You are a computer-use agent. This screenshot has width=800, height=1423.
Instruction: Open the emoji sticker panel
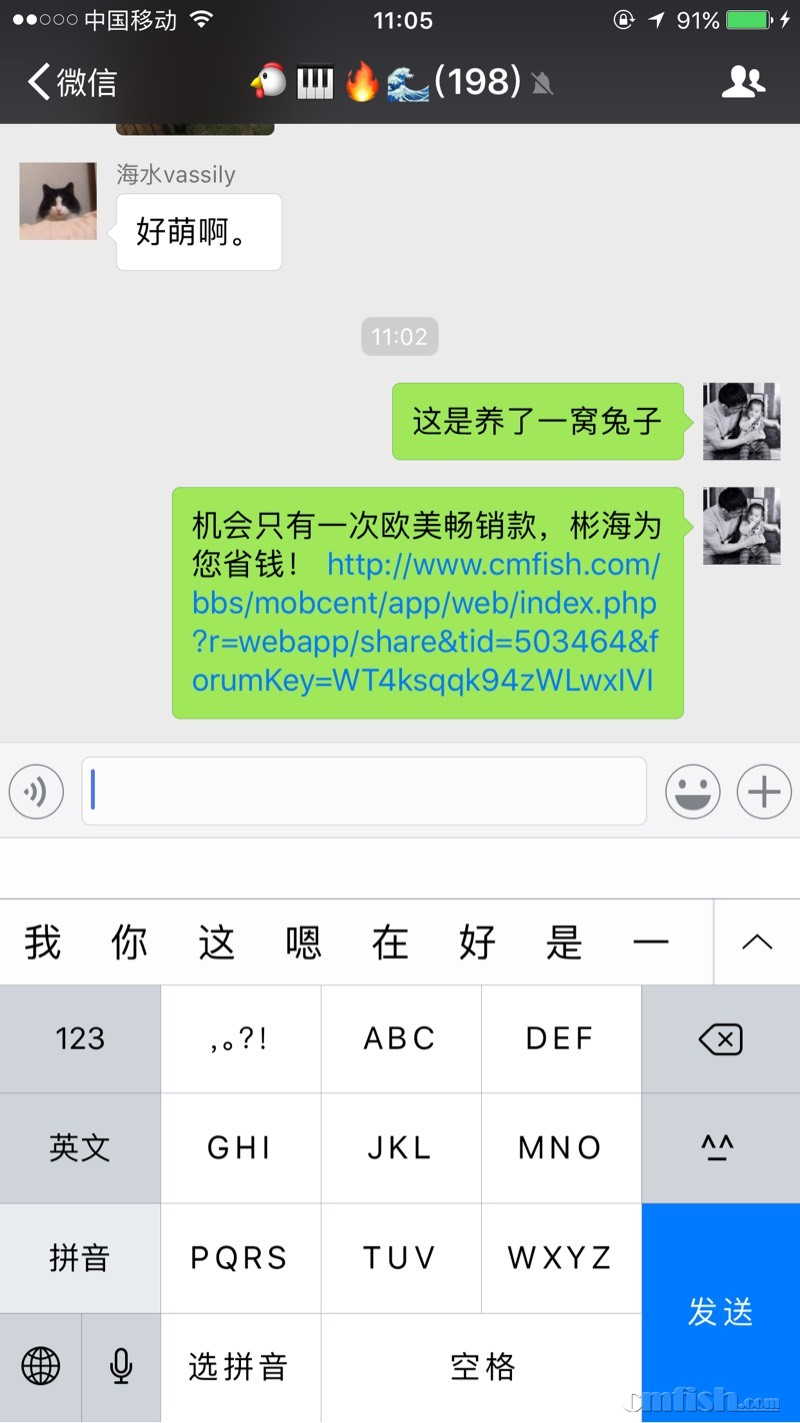pos(692,792)
